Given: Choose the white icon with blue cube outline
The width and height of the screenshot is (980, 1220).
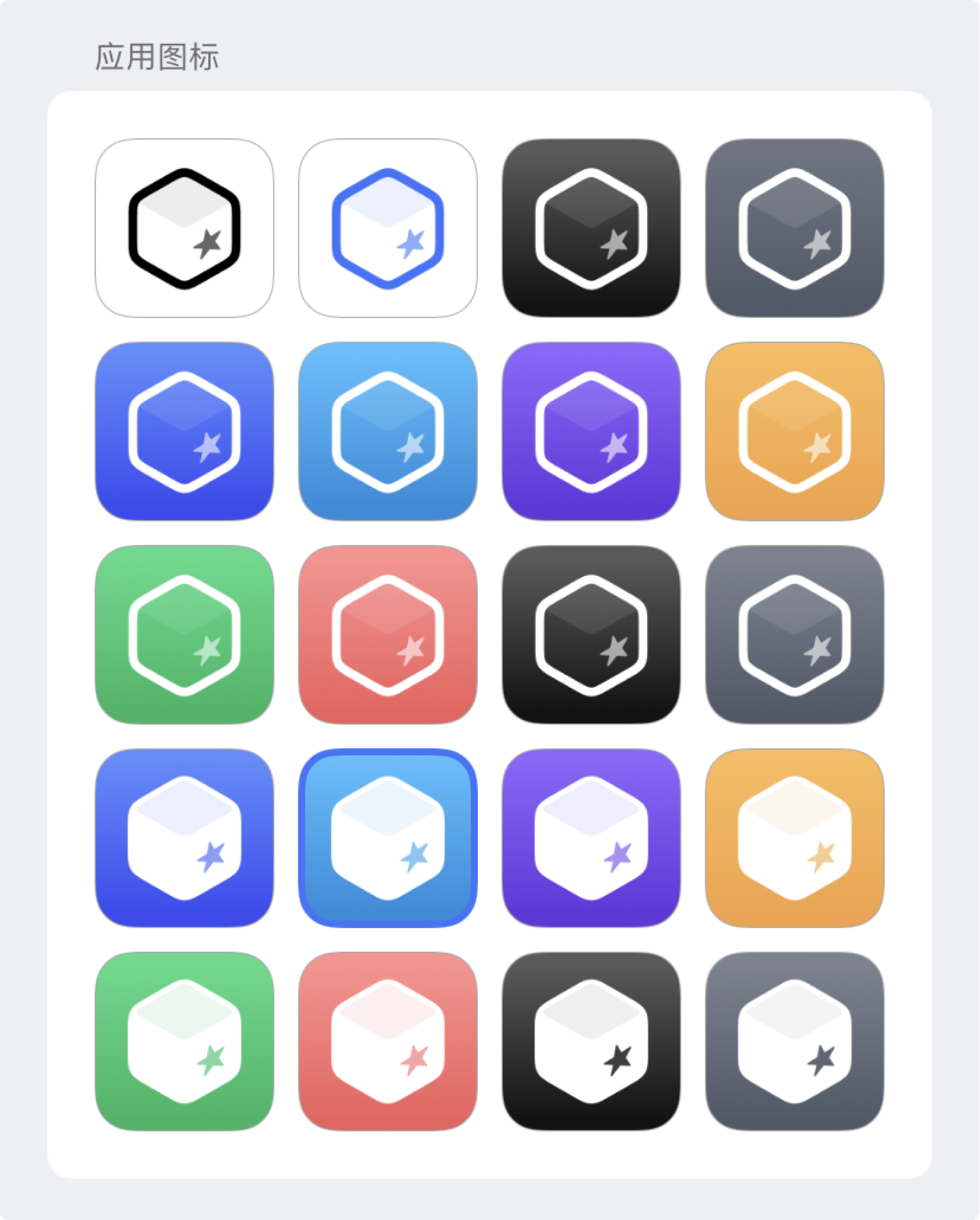Looking at the screenshot, I should pos(388,228).
